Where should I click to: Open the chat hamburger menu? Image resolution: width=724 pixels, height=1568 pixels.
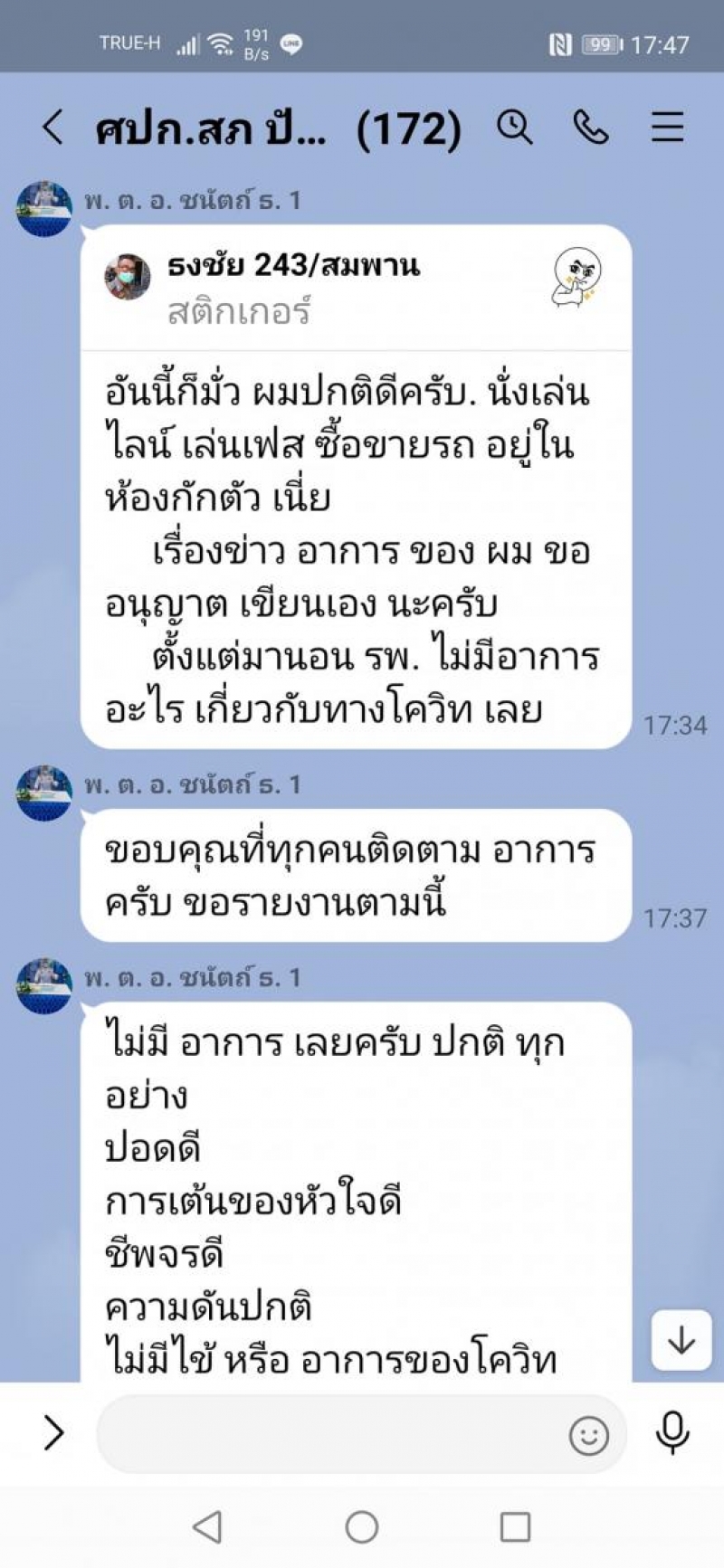tap(667, 128)
